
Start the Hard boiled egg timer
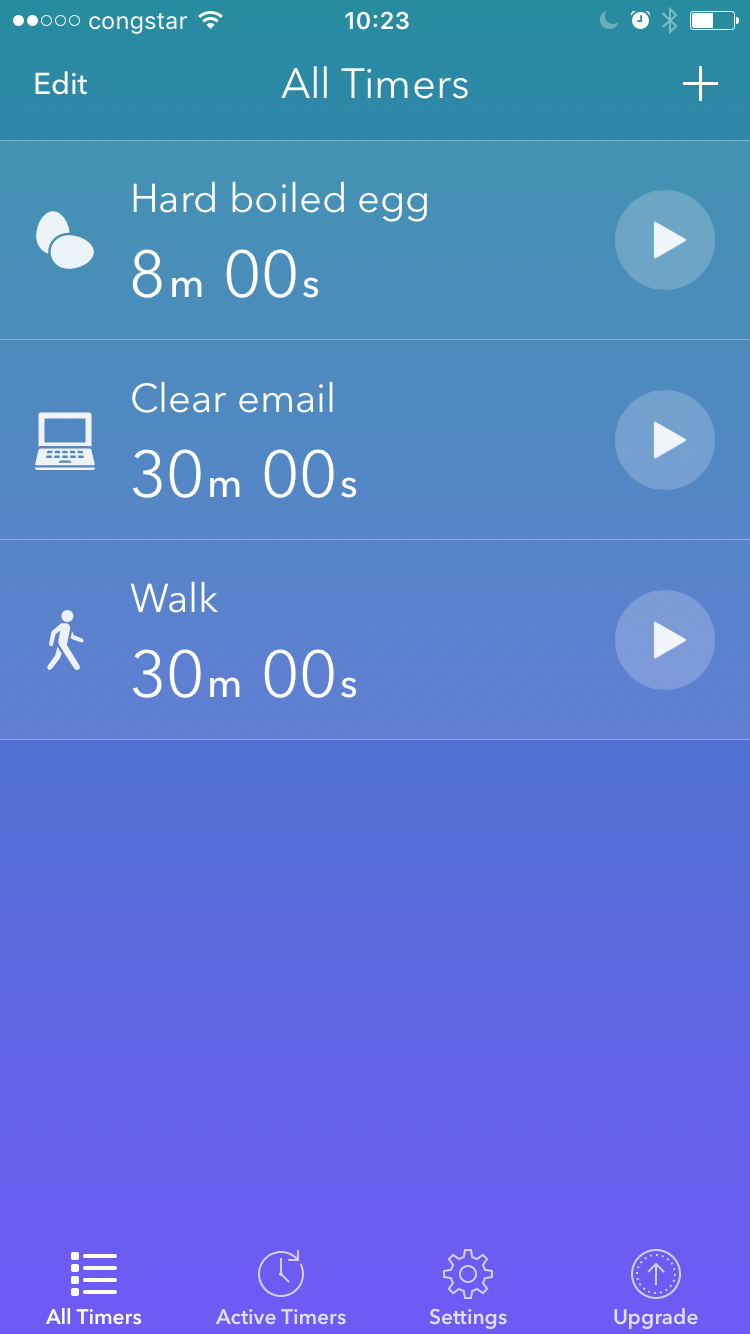coord(664,240)
